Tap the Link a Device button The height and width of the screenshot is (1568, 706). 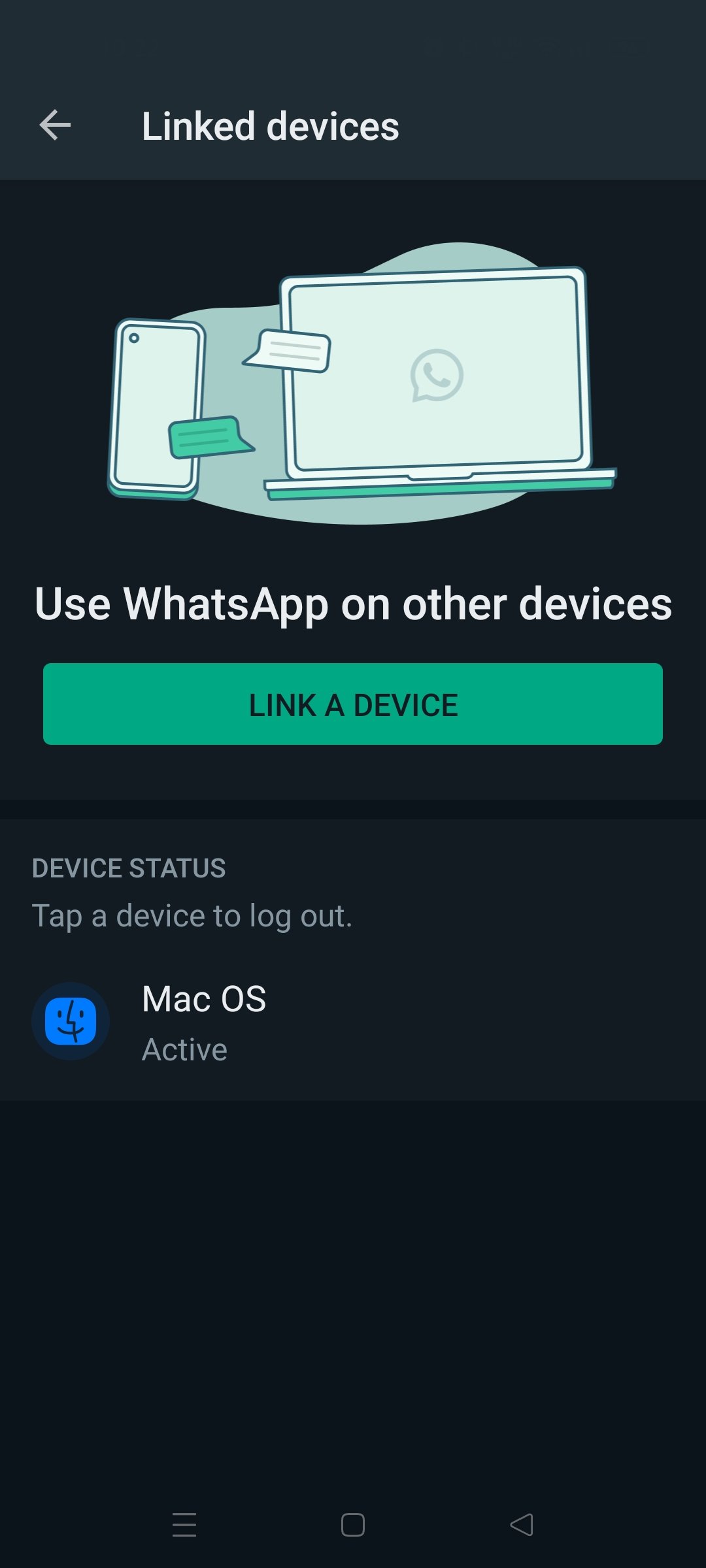coord(353,704)
